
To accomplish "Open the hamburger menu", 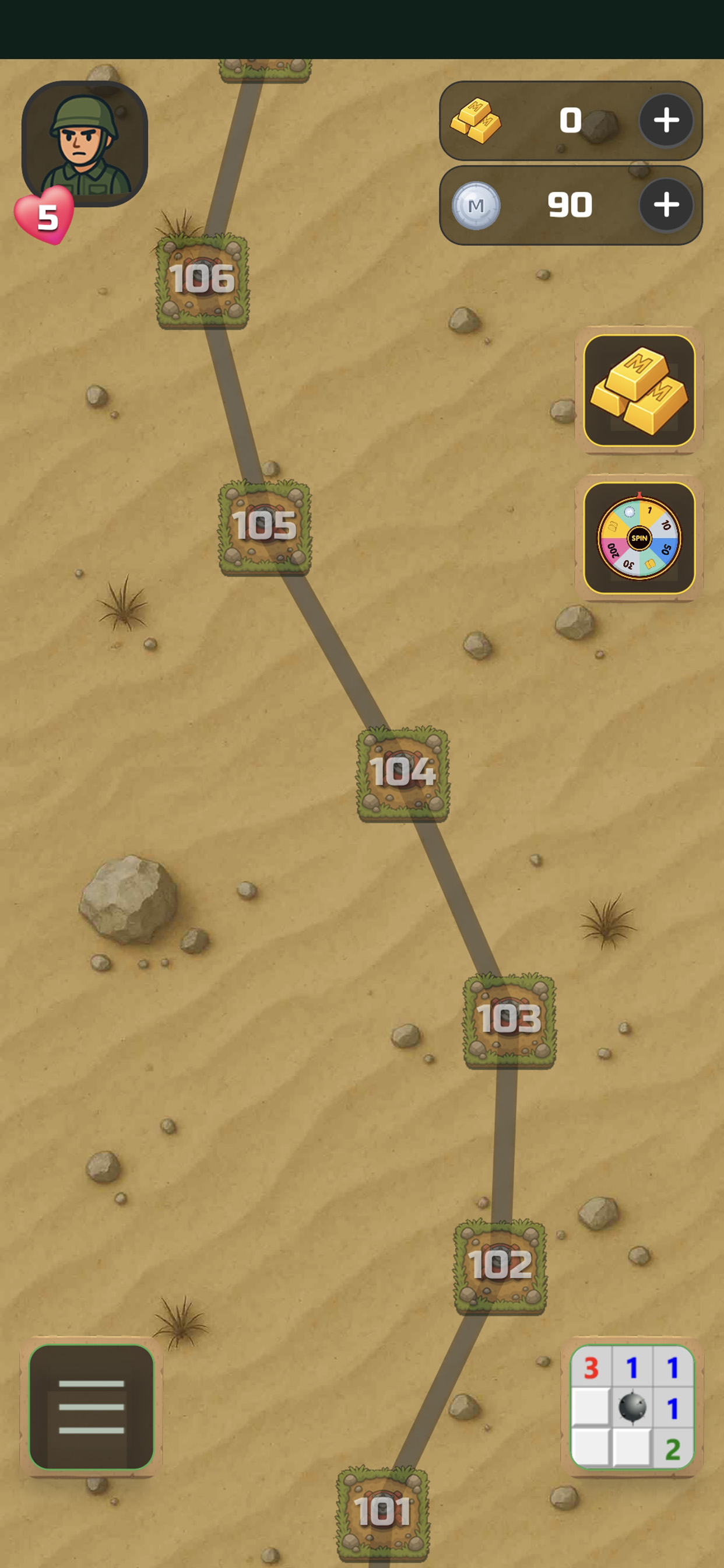I will [92, 1406].
